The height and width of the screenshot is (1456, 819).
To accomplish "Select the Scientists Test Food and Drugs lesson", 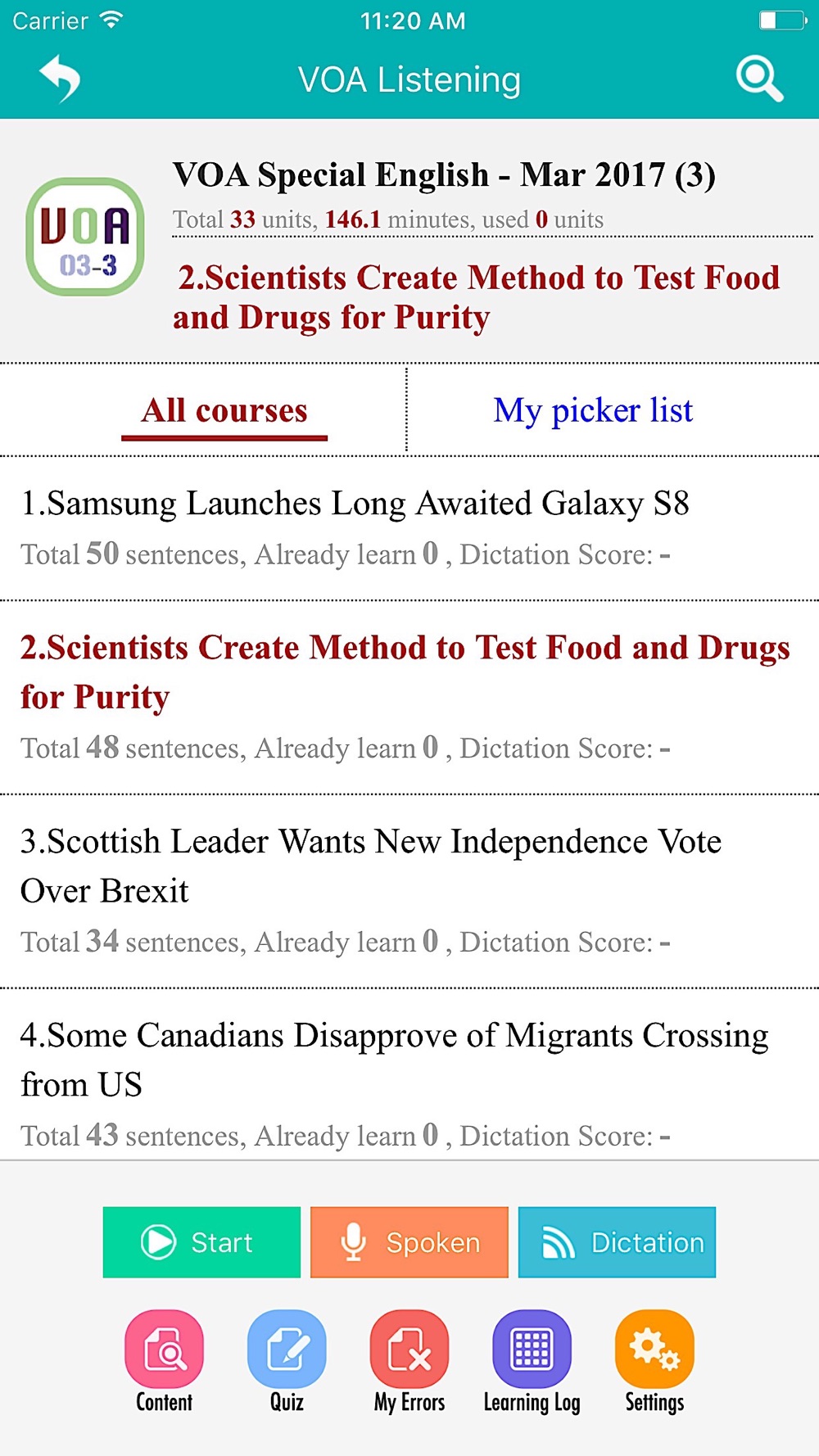I will (409, 698).
